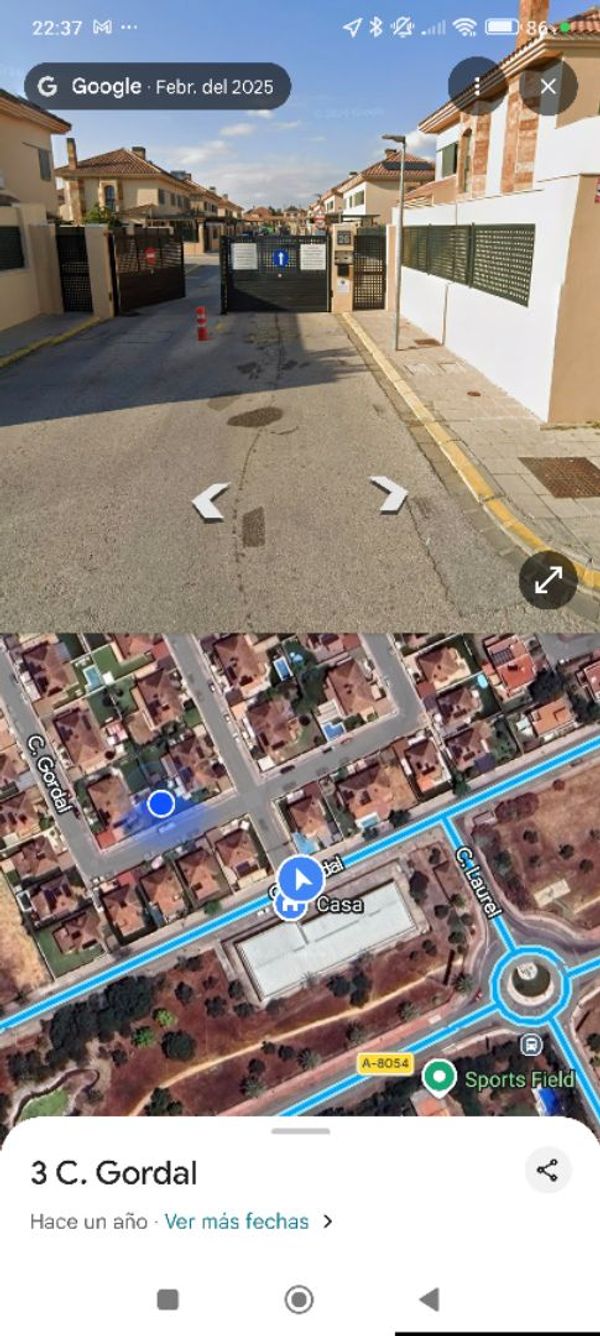Viewport: 600px width, 1336px height.
Task: Expand Street View to full screen
Action: click(548, 580)
